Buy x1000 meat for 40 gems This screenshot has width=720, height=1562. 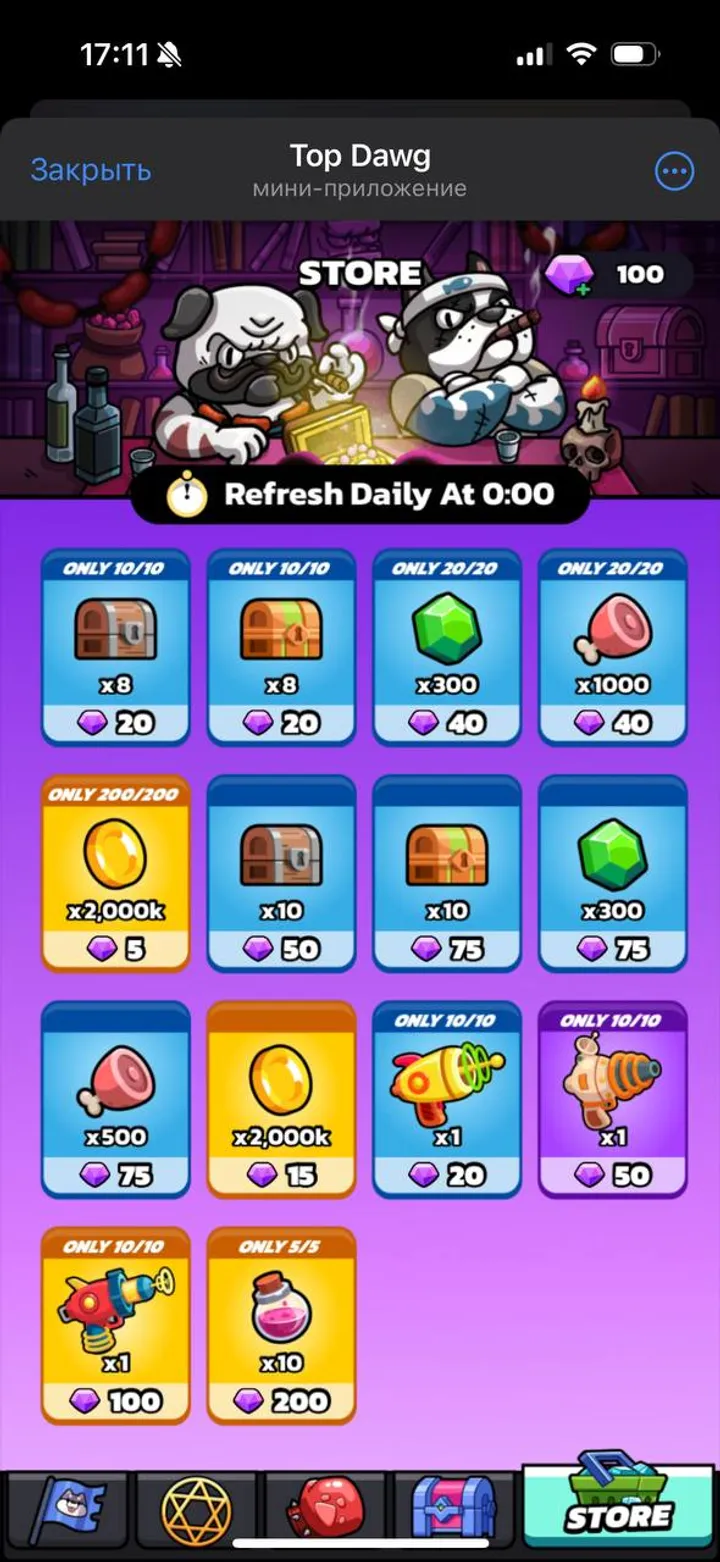(612, 648)
